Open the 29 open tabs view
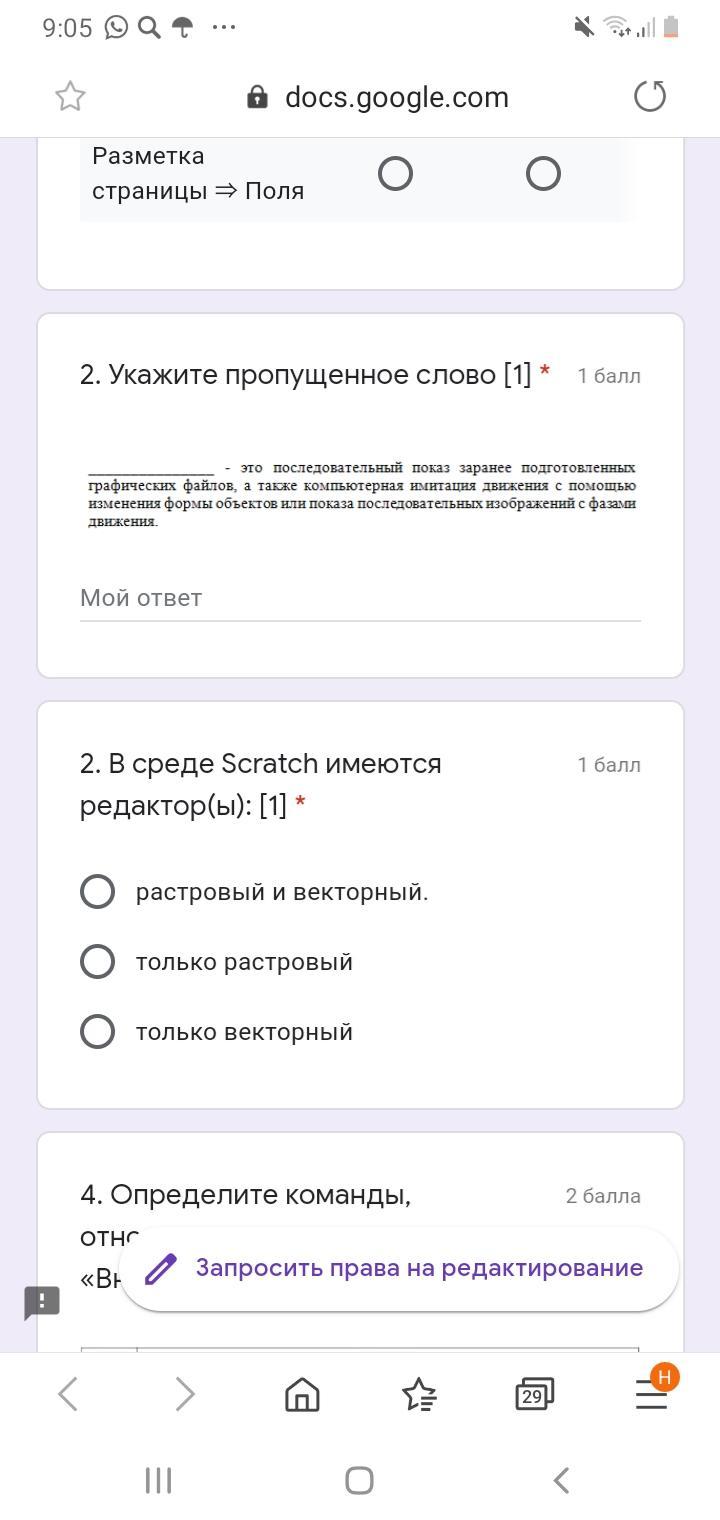The width and height of the screenshot is (720, 1520). (534, 1394)
